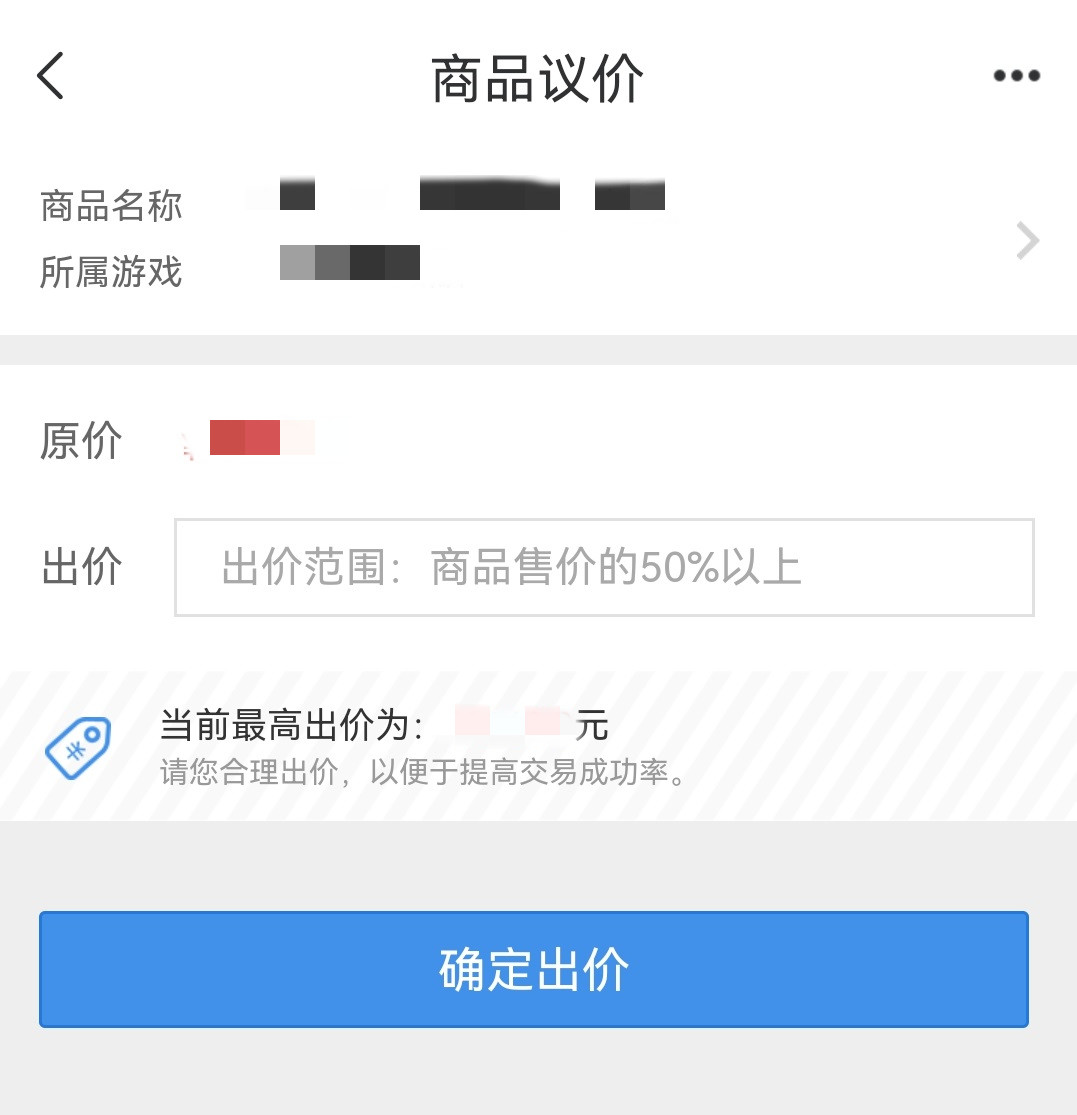This screenshot has width=1077, height=1115.
Task: Confirm the offer with 确定出价
Action: point(534,969)
